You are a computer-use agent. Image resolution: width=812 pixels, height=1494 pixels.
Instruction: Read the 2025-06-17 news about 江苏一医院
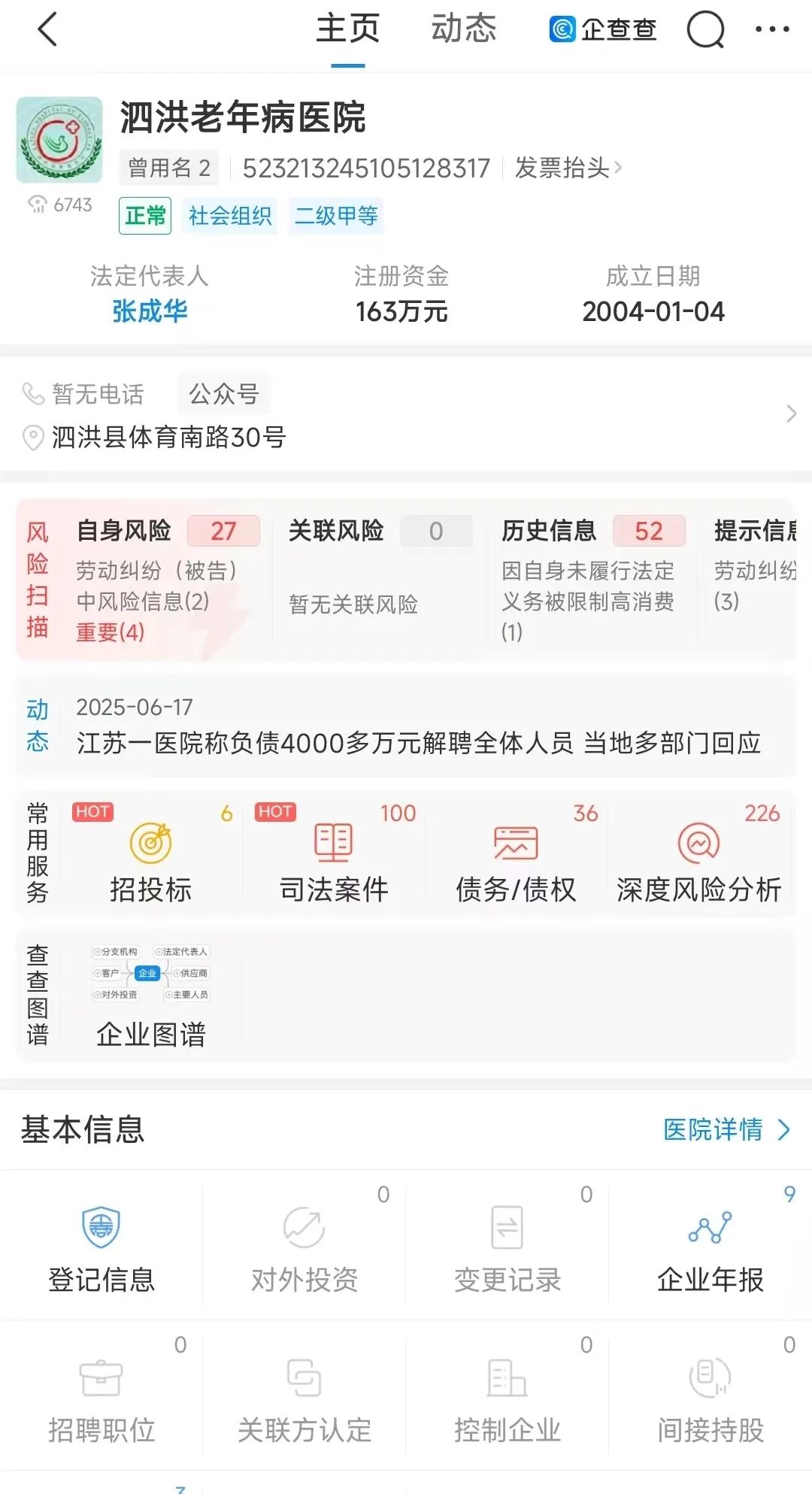click(418, 743)
